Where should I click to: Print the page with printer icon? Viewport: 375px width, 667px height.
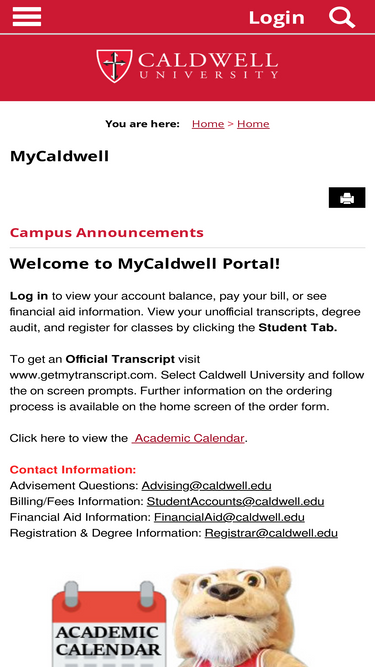tap(347, 198)
